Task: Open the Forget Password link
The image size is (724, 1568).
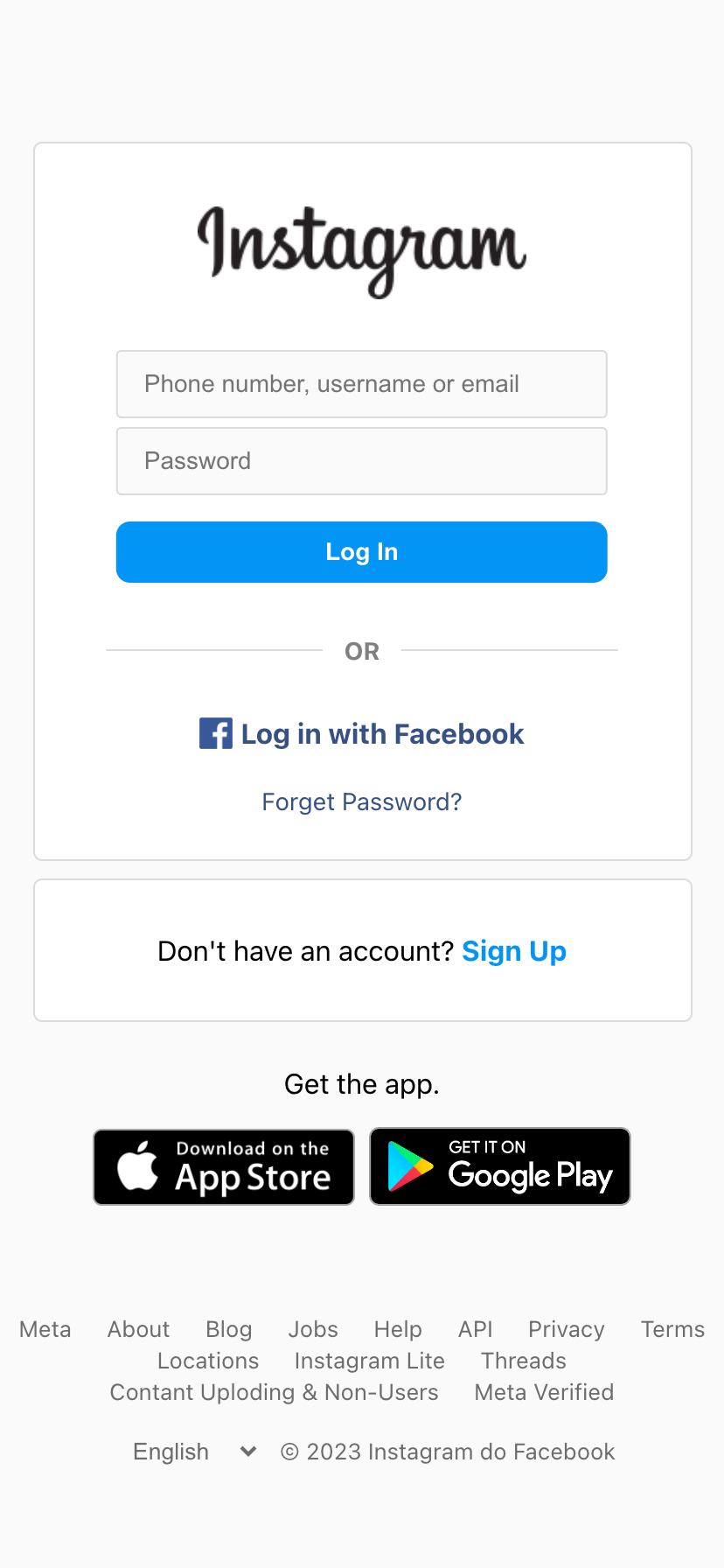Action: coord(362,801)
